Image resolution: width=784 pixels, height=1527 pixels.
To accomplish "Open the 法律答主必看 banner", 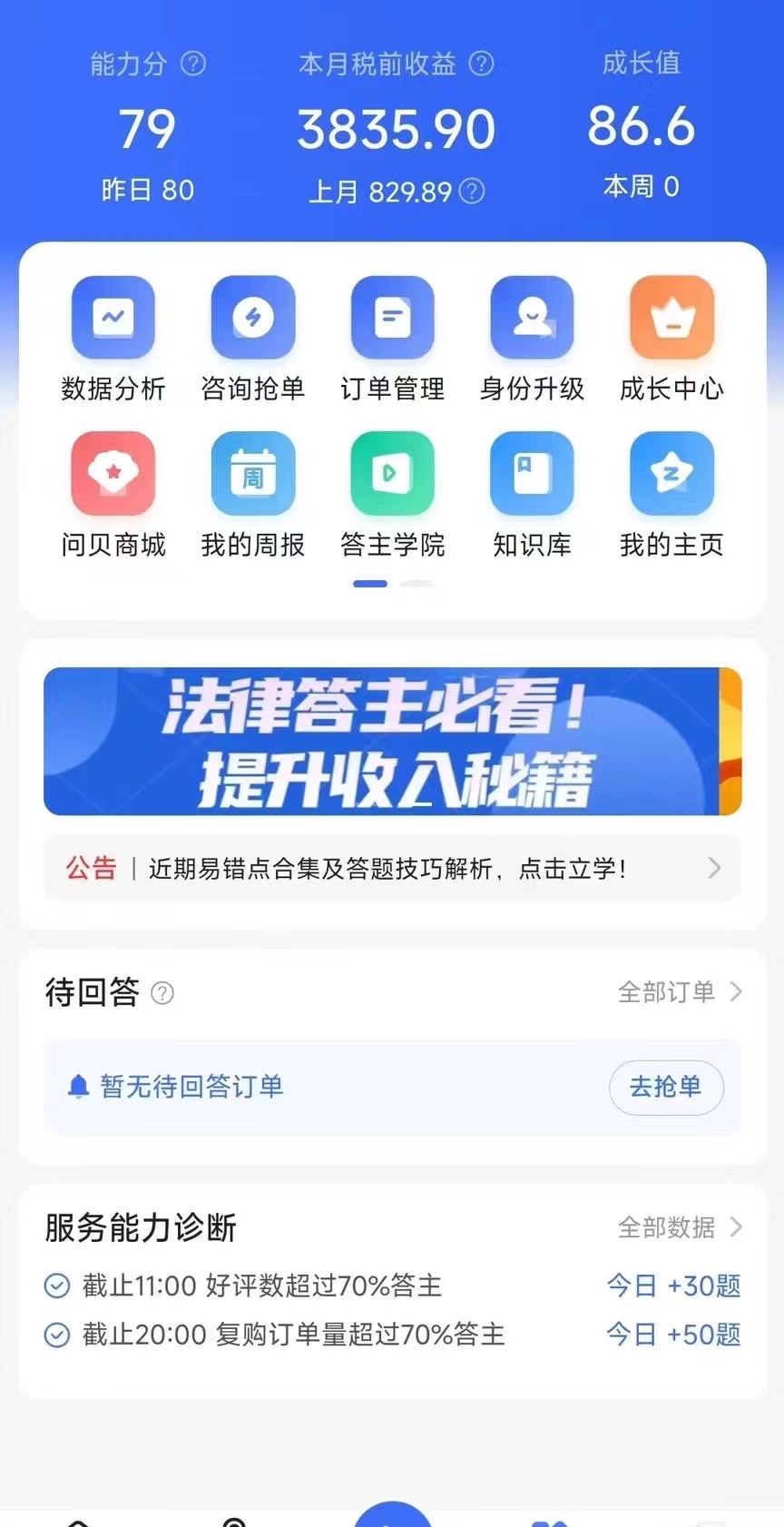I will coord(392,741).
